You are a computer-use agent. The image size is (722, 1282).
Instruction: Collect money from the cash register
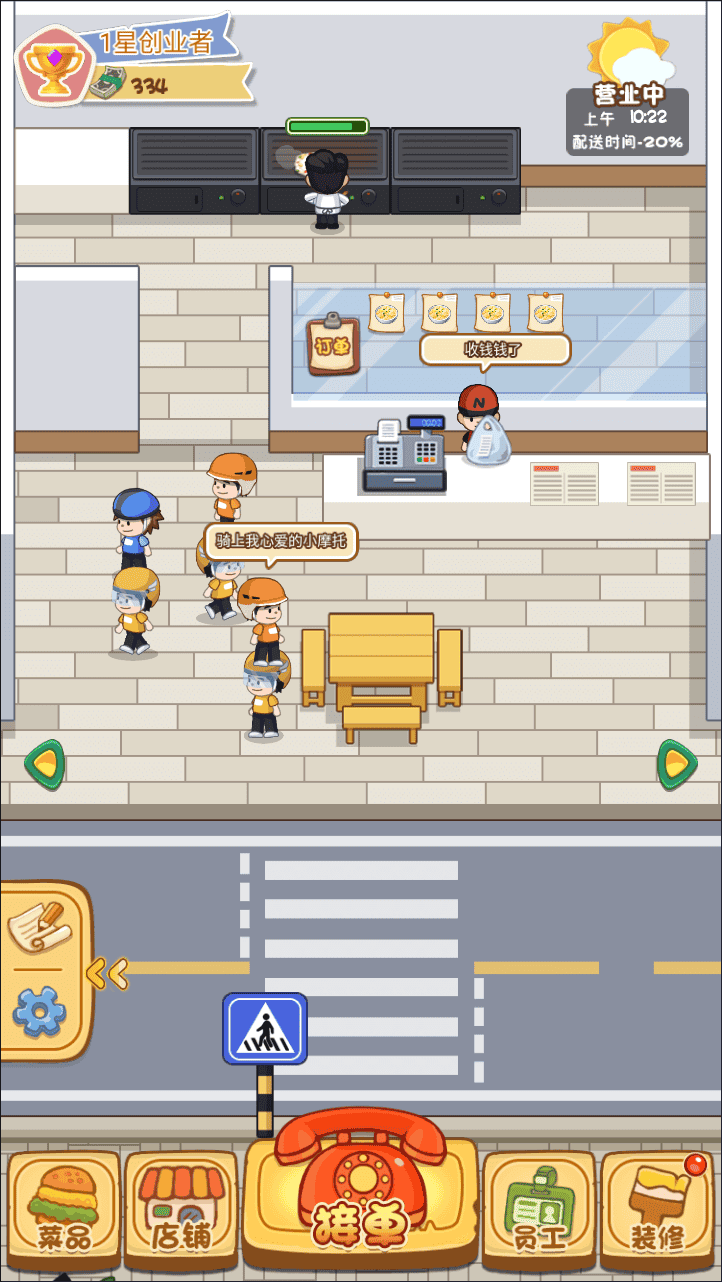pyautogui.click(x=404, y=455)
